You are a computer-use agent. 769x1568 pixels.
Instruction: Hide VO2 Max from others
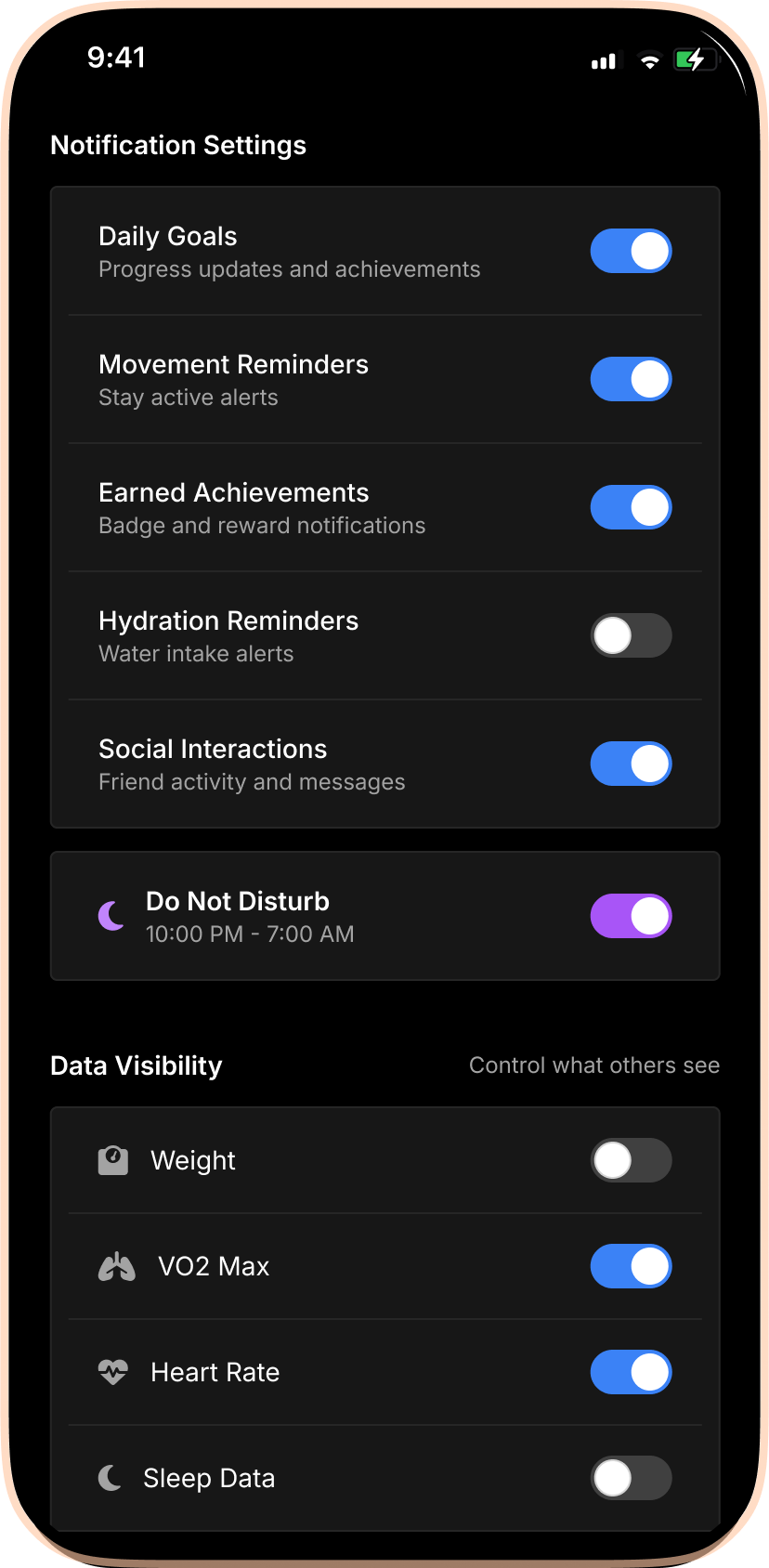[631, 1266]
